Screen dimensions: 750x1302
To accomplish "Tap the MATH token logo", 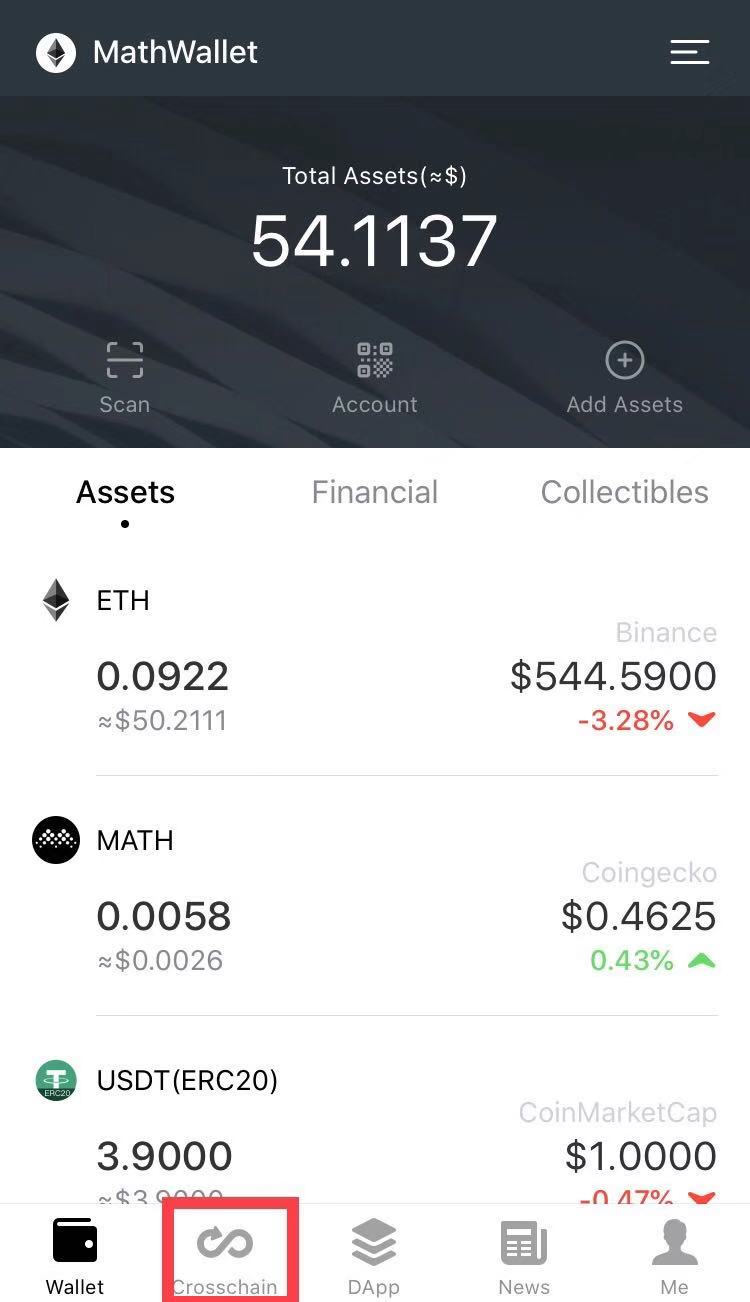I will [56, 840].
